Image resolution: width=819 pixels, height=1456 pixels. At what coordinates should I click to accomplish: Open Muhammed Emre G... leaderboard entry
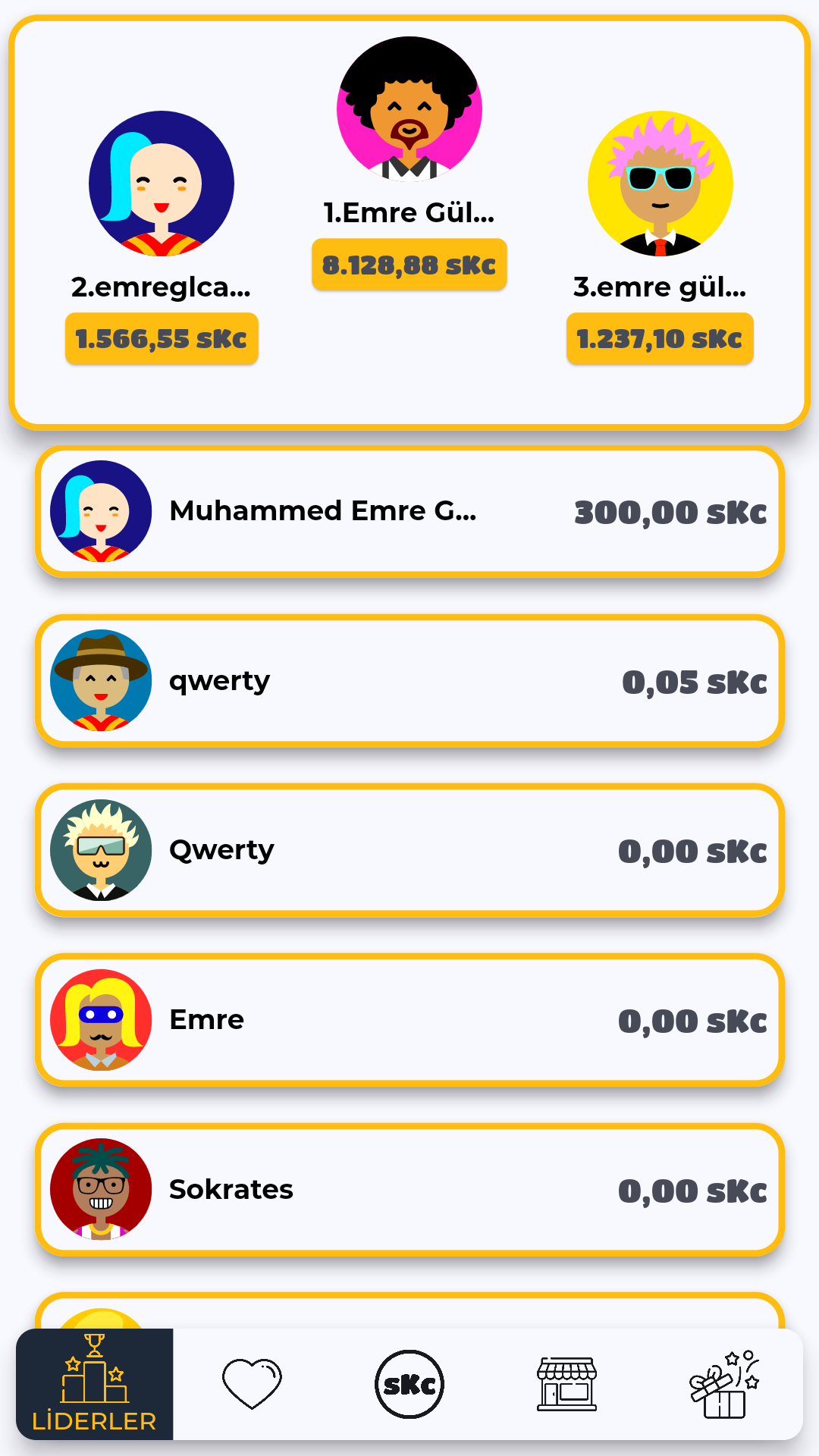pyautogui.click(x=409, y=512)
